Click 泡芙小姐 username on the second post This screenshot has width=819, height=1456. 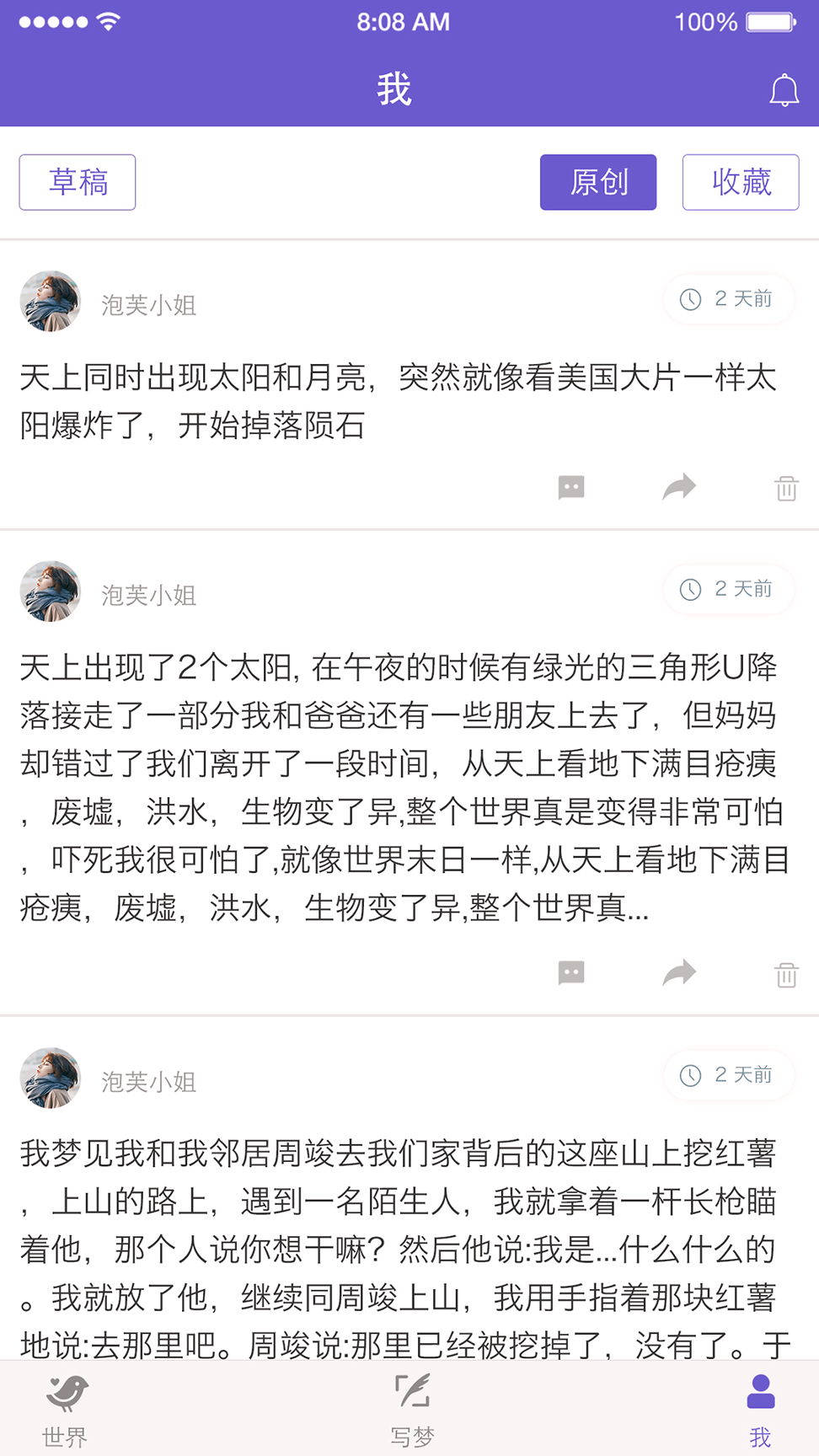[147, 596]
